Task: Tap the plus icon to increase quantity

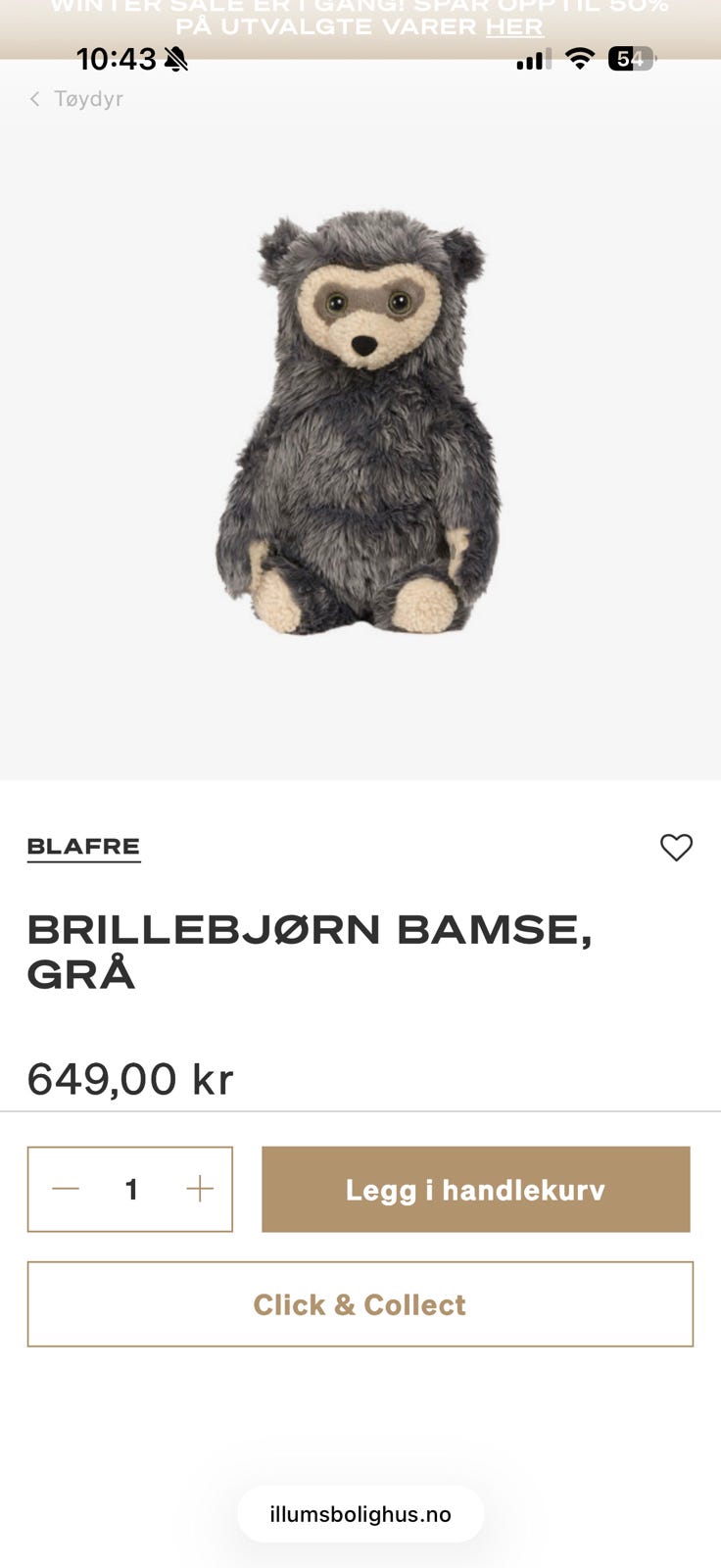Action: coord(199,1189)
